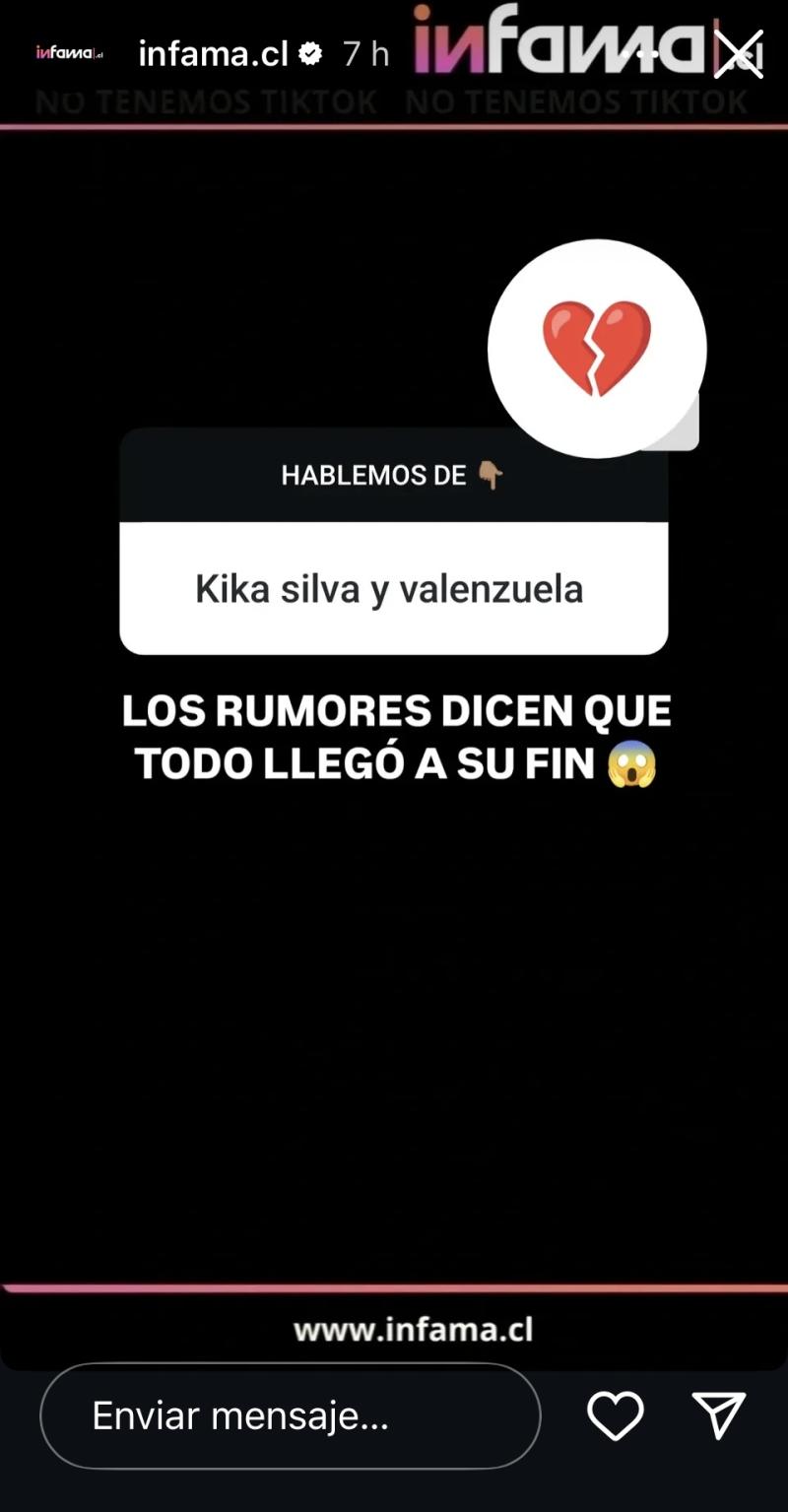Click the scream emoji after 'SU FIN'

pyautogui.click(x=633, y=762)
